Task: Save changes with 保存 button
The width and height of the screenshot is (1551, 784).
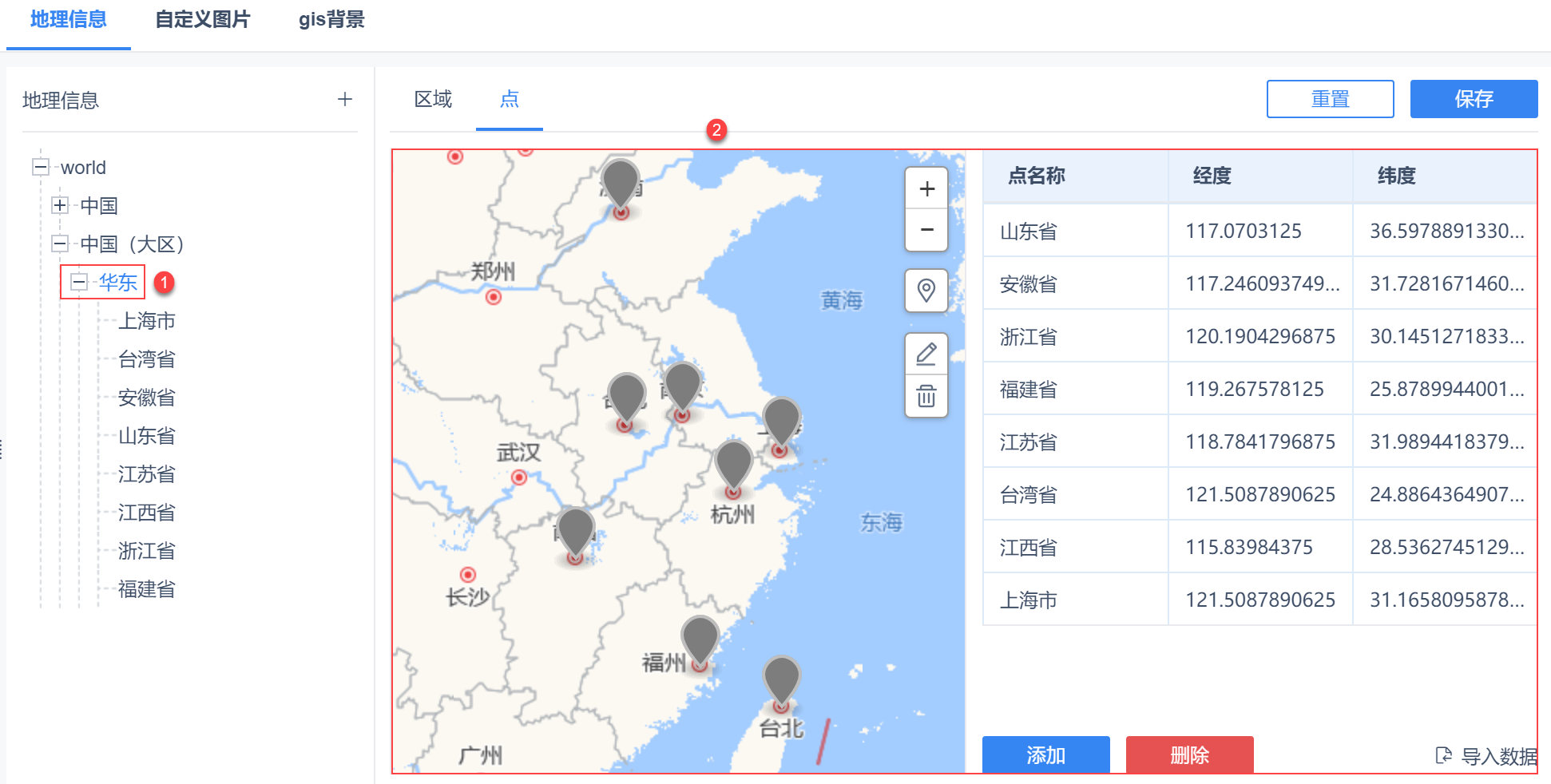Action: pos(1474,99)
